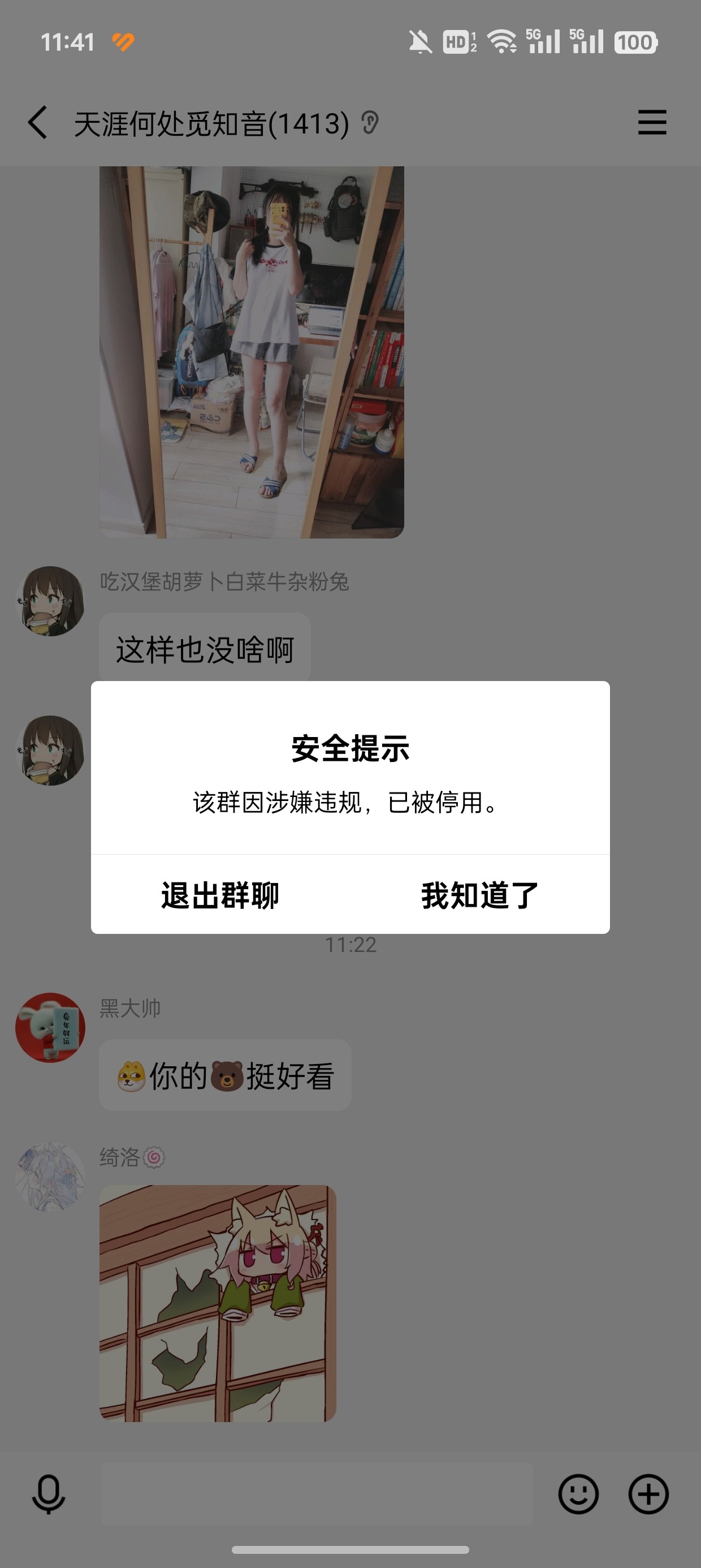View the mirror selfie photo message

coord(252,352)
